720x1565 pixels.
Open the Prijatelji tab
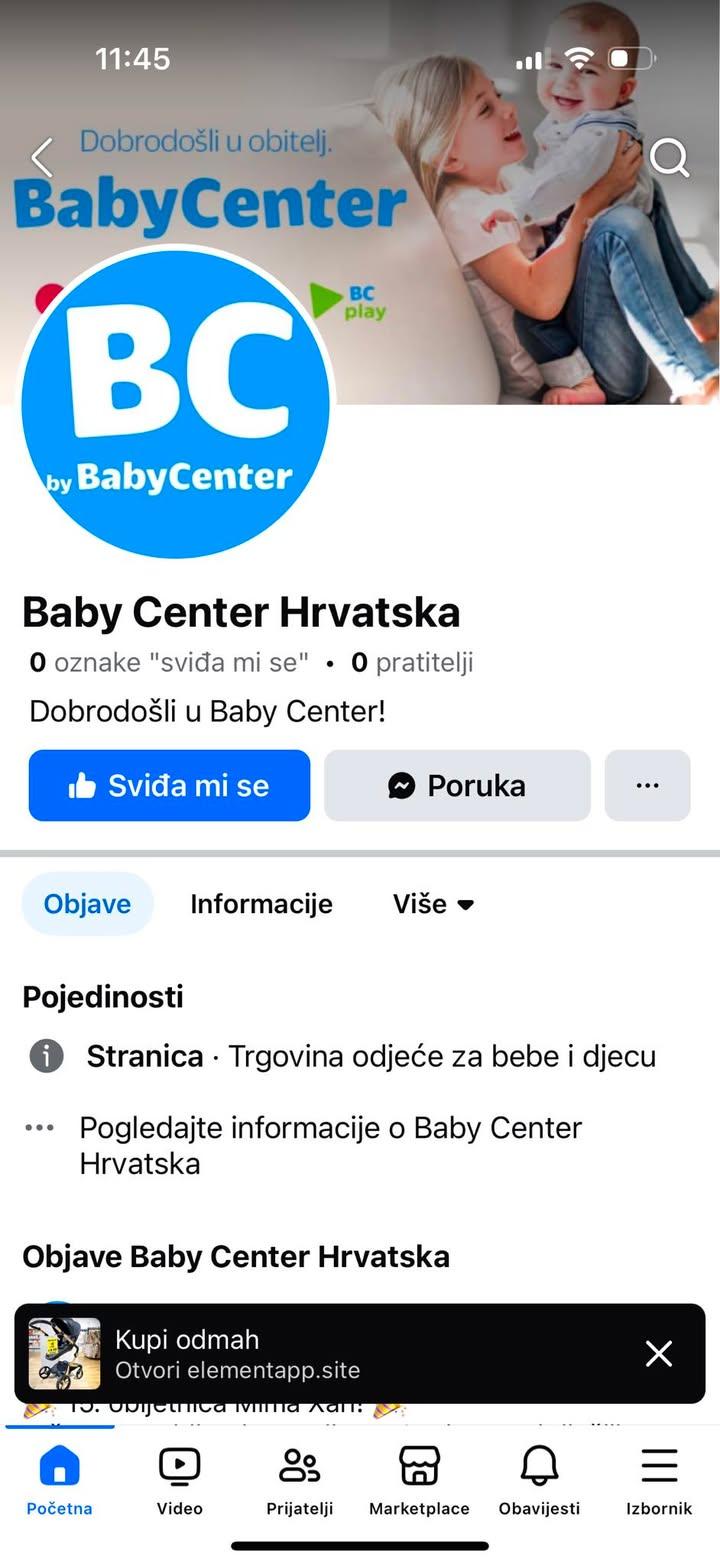[299, 1480]
